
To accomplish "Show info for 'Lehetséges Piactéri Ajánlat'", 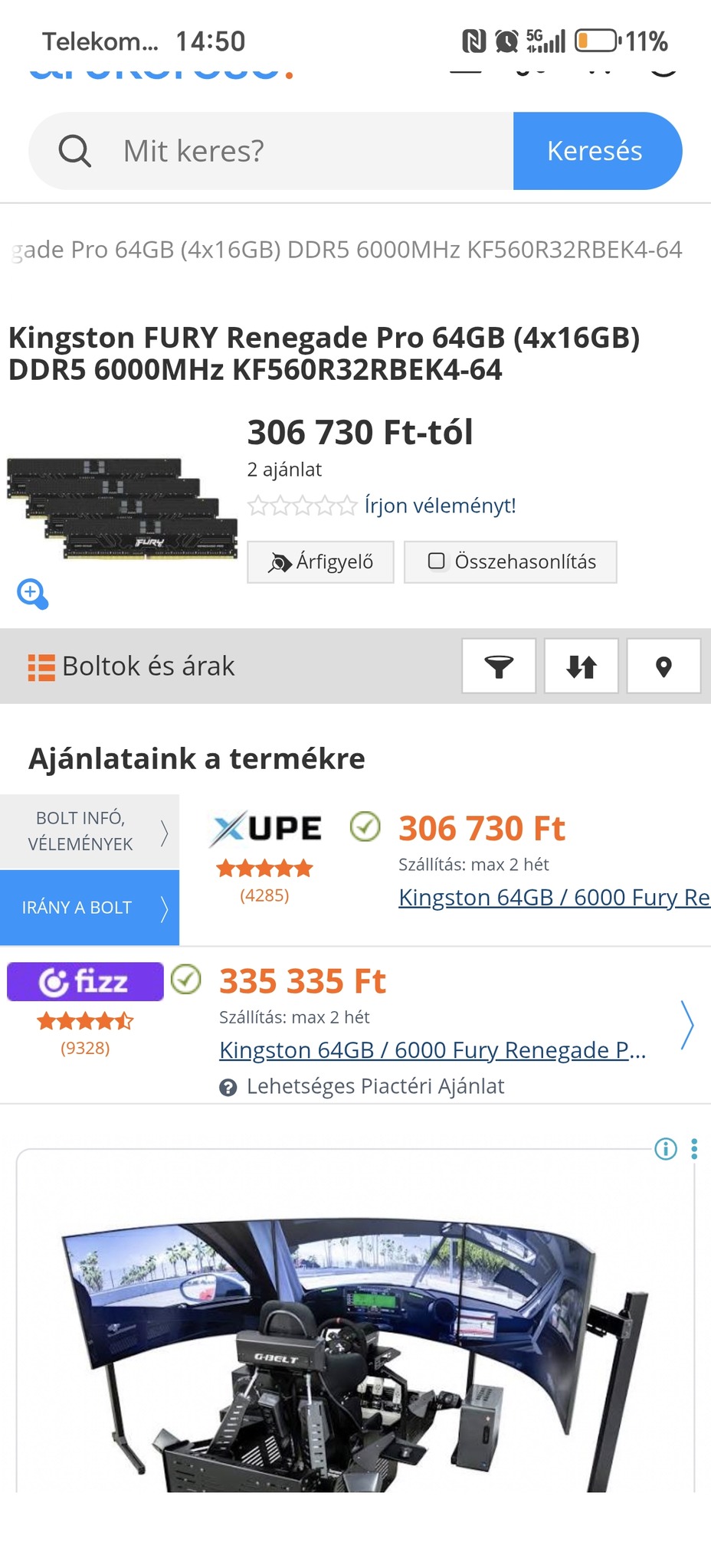I will click(228, 1087).
